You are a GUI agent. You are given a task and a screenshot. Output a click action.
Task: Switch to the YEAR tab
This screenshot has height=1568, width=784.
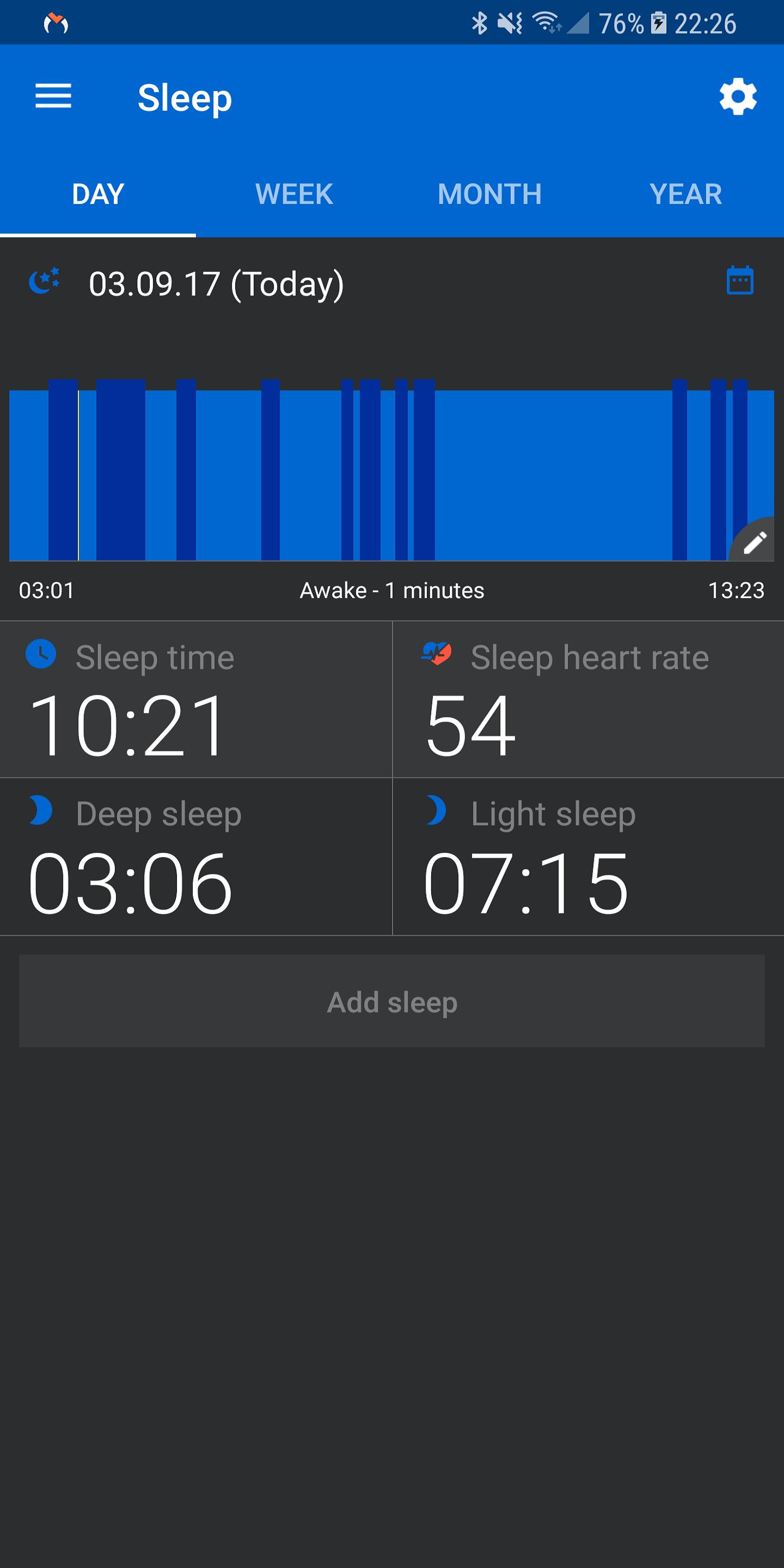(686, 194)
